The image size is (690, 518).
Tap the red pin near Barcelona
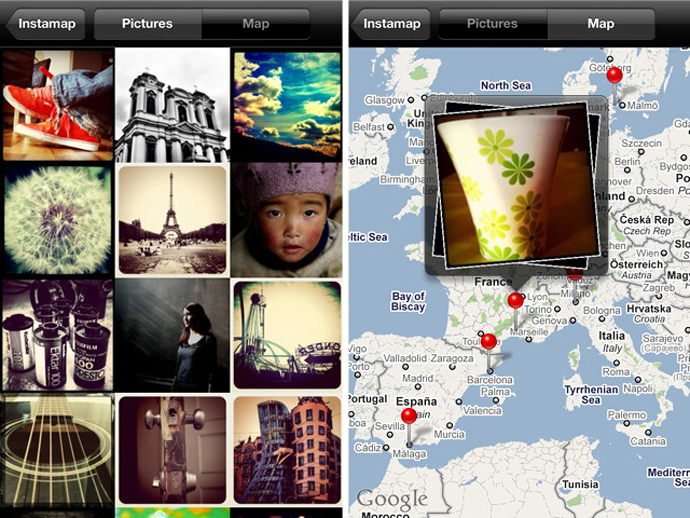(488, 342)
